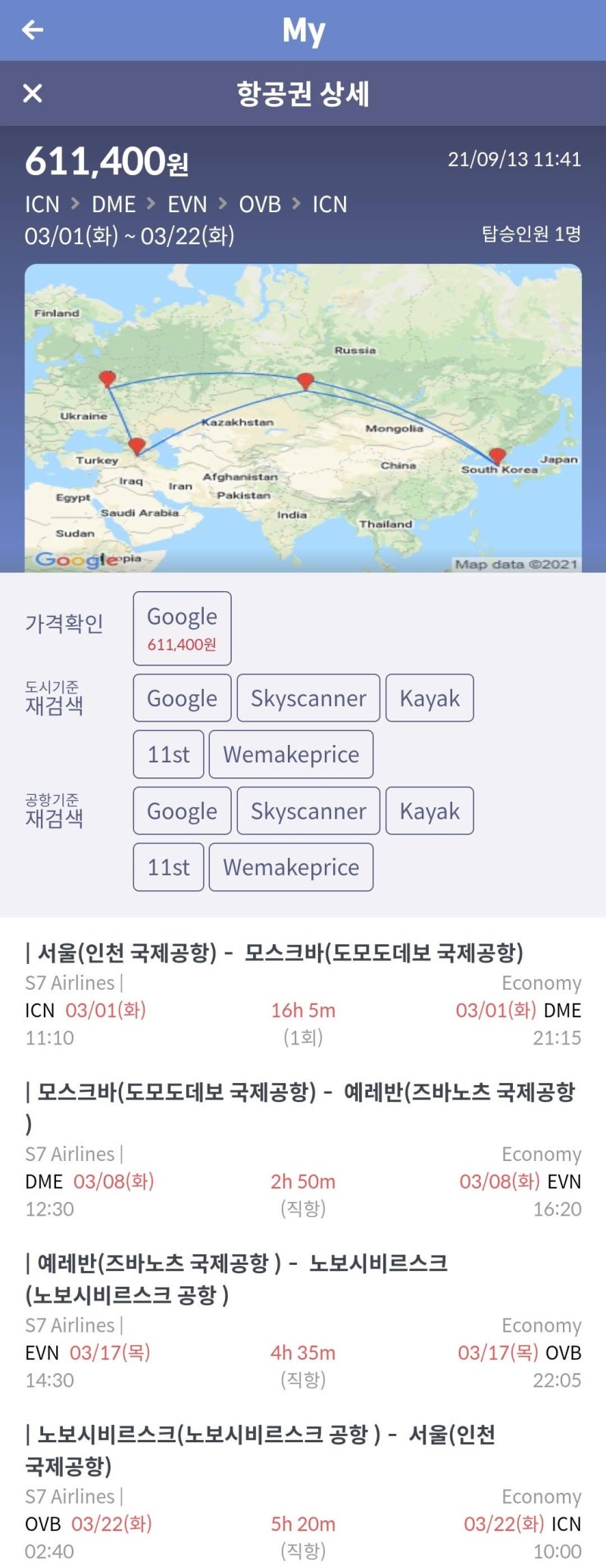Click the 16h 5m duration of the Moscow flight
Viewport: 606px width, 1568px height.
[x=301, y=1011]
